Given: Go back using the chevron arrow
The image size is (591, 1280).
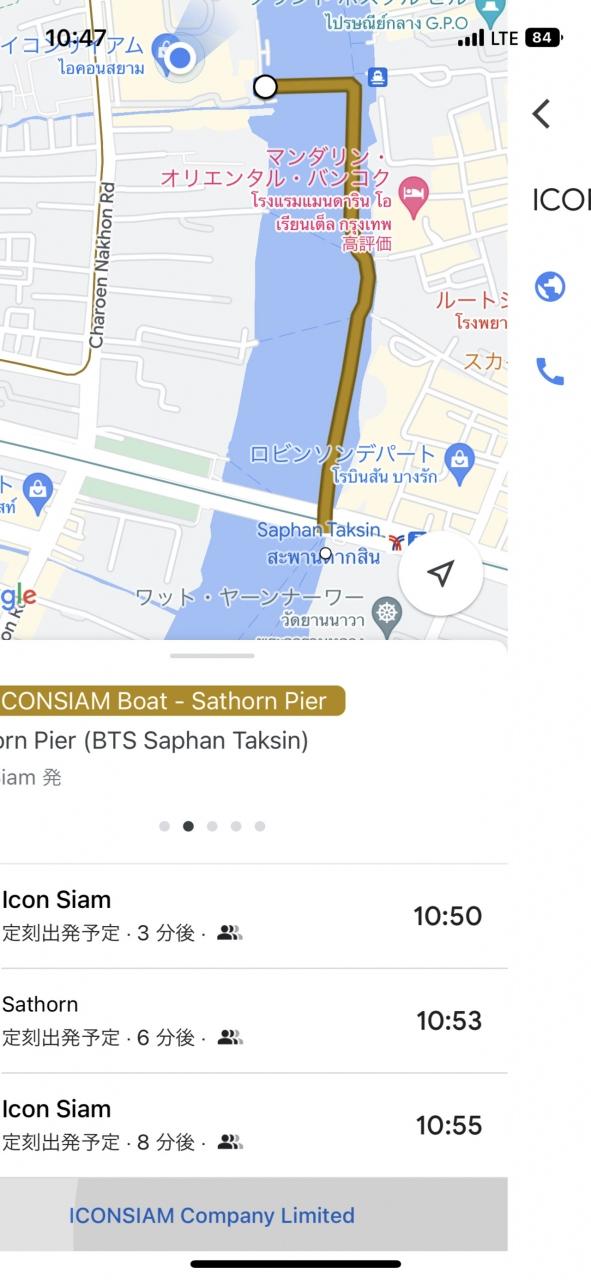Looking at the screenshot, I should pos(541,114).
